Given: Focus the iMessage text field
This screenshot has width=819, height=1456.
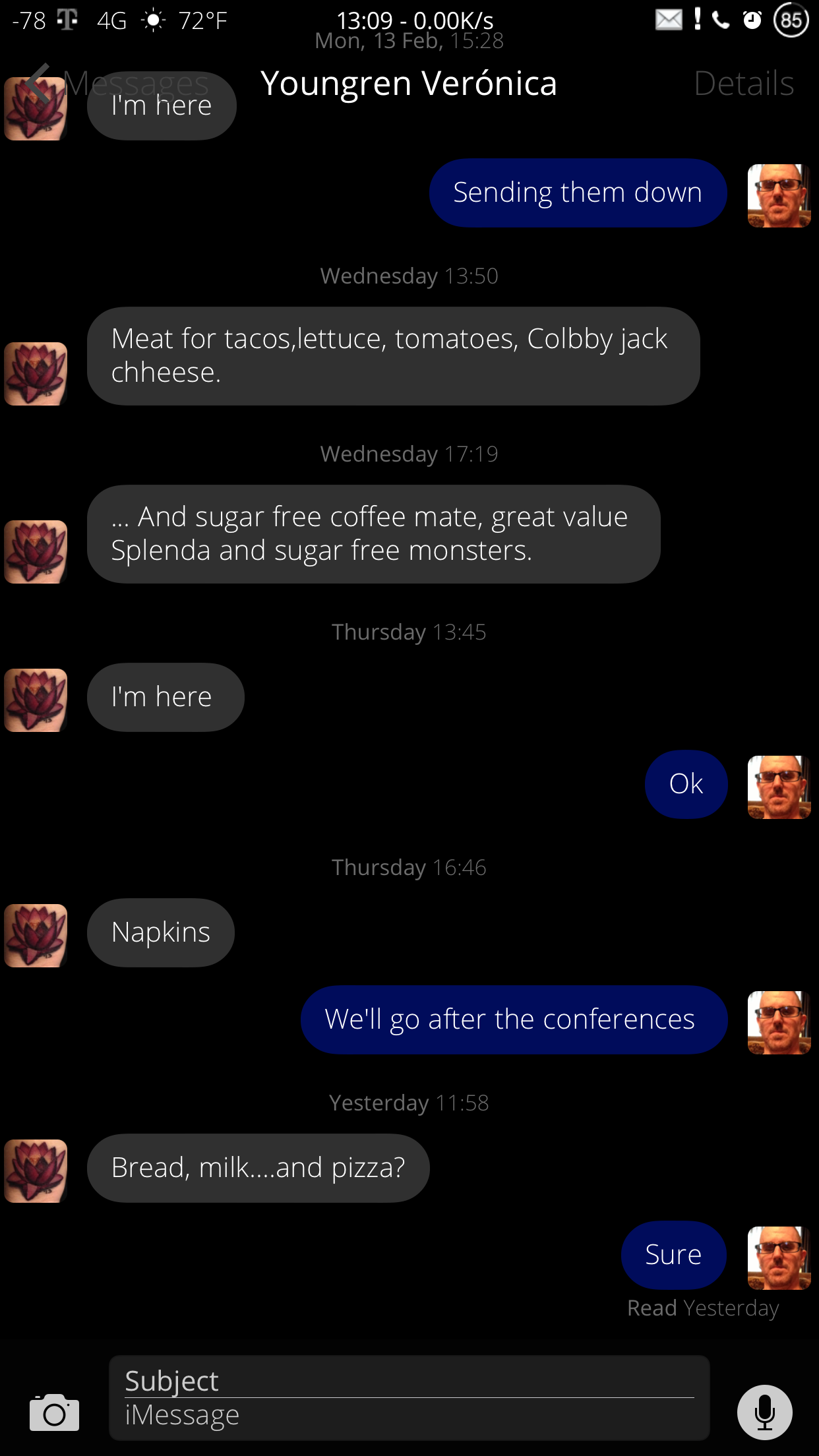Looking at the screenshot, I should point(409,1416).
